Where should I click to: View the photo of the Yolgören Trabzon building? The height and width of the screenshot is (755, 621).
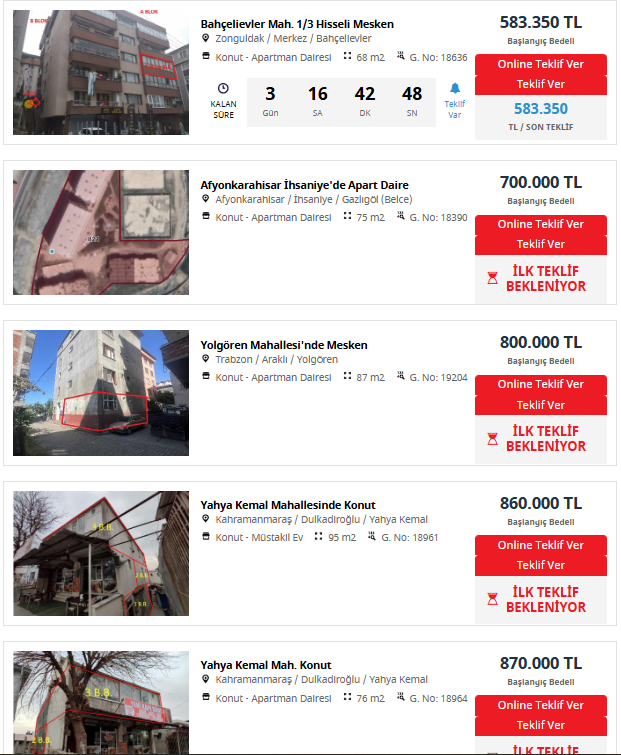pyautogui.click(x=101, y=393)
